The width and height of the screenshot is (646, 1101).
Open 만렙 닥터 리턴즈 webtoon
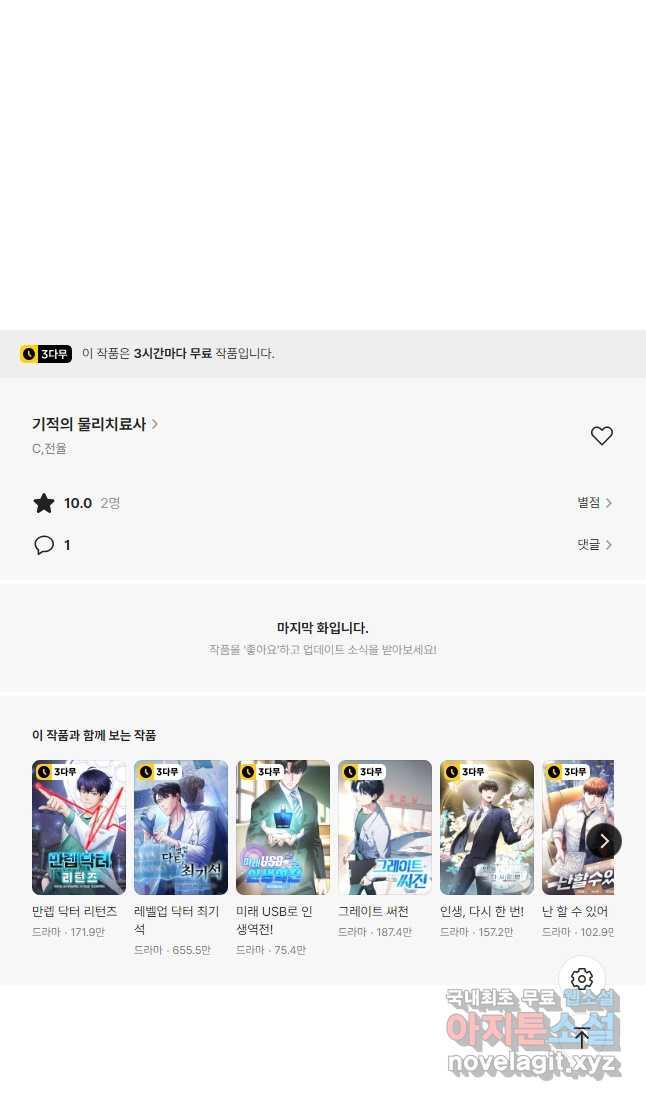pos(79,828)
